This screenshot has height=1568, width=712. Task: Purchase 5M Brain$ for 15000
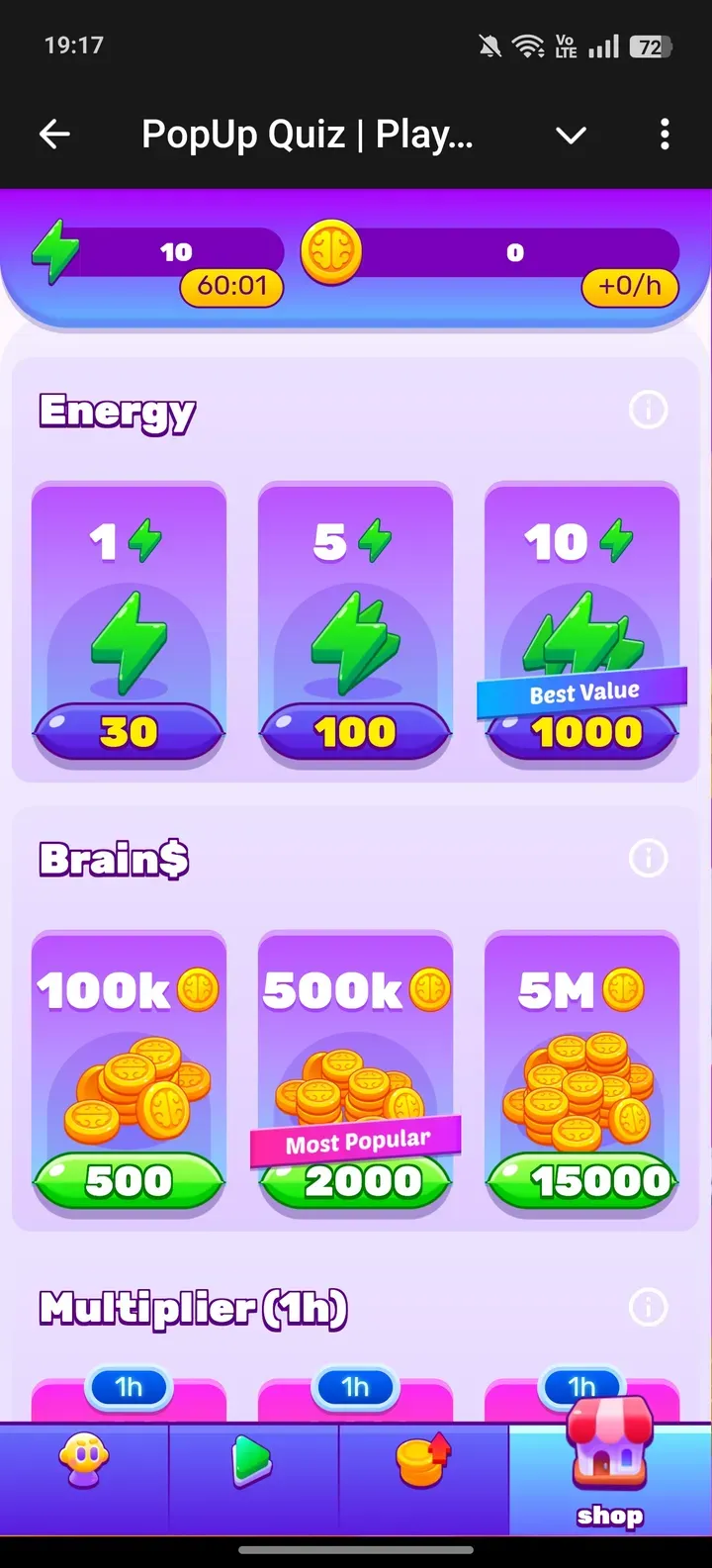[583, 1180]
